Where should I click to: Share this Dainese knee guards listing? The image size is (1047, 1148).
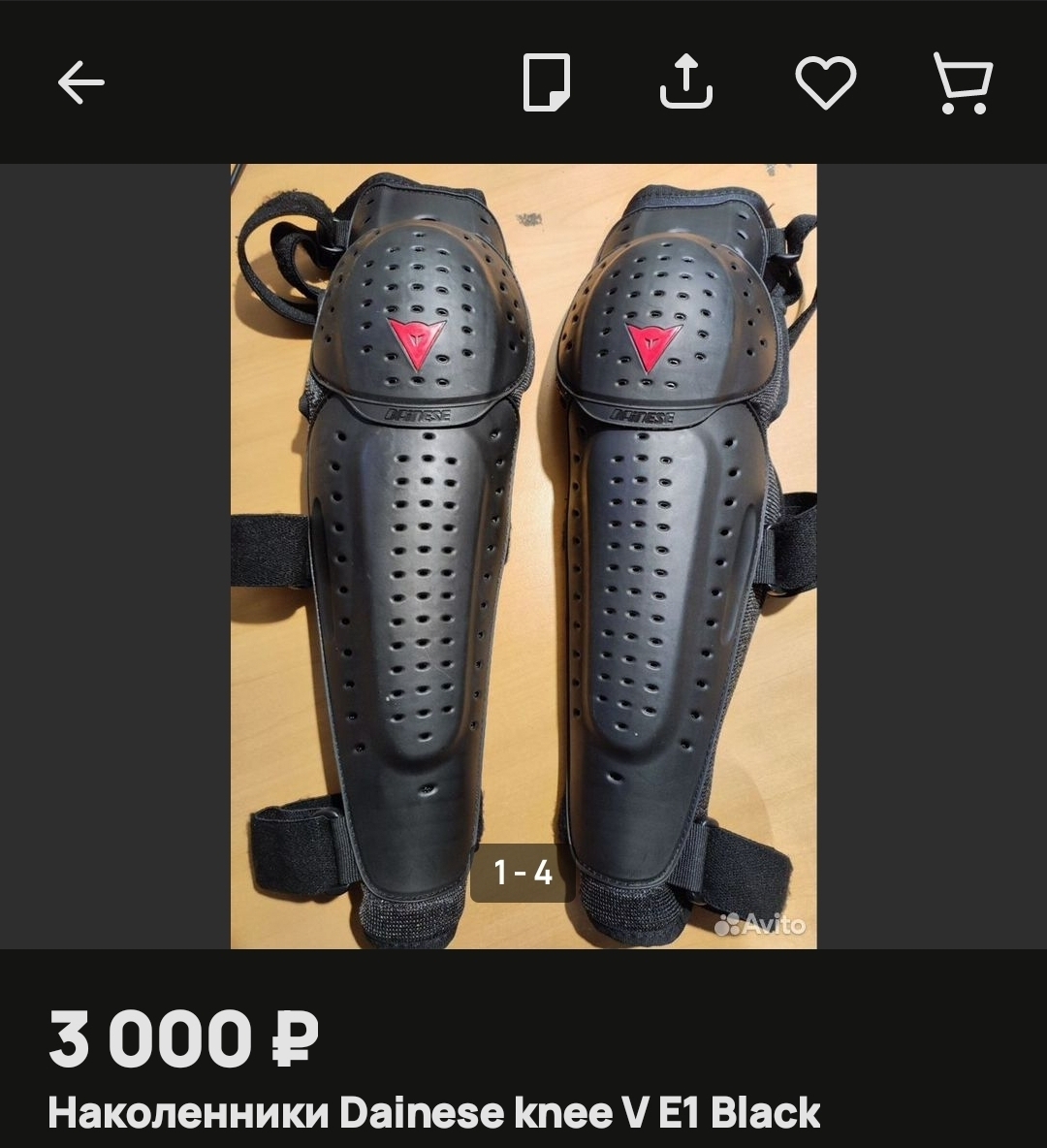[x=686, y=82]
